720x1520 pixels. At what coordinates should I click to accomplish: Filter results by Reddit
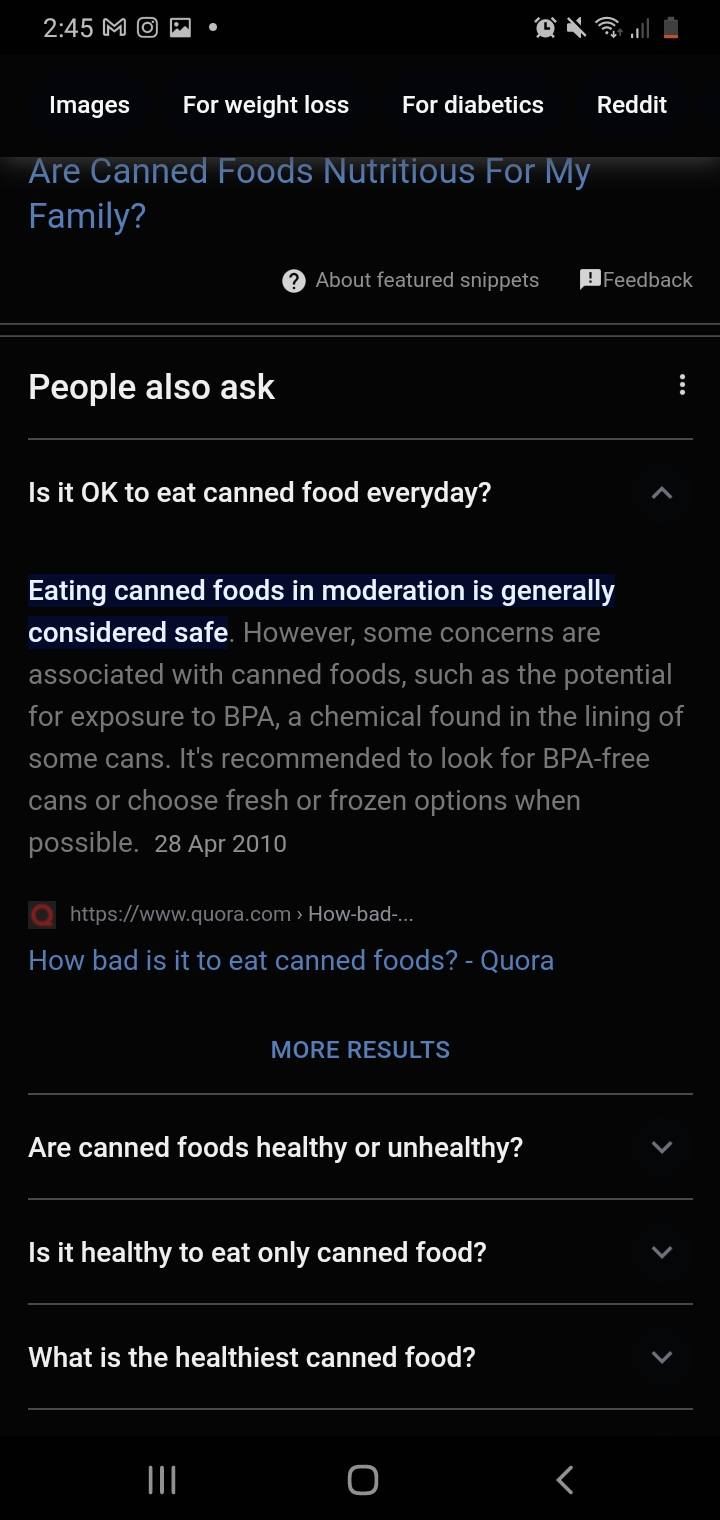click(x=632, y=105)
